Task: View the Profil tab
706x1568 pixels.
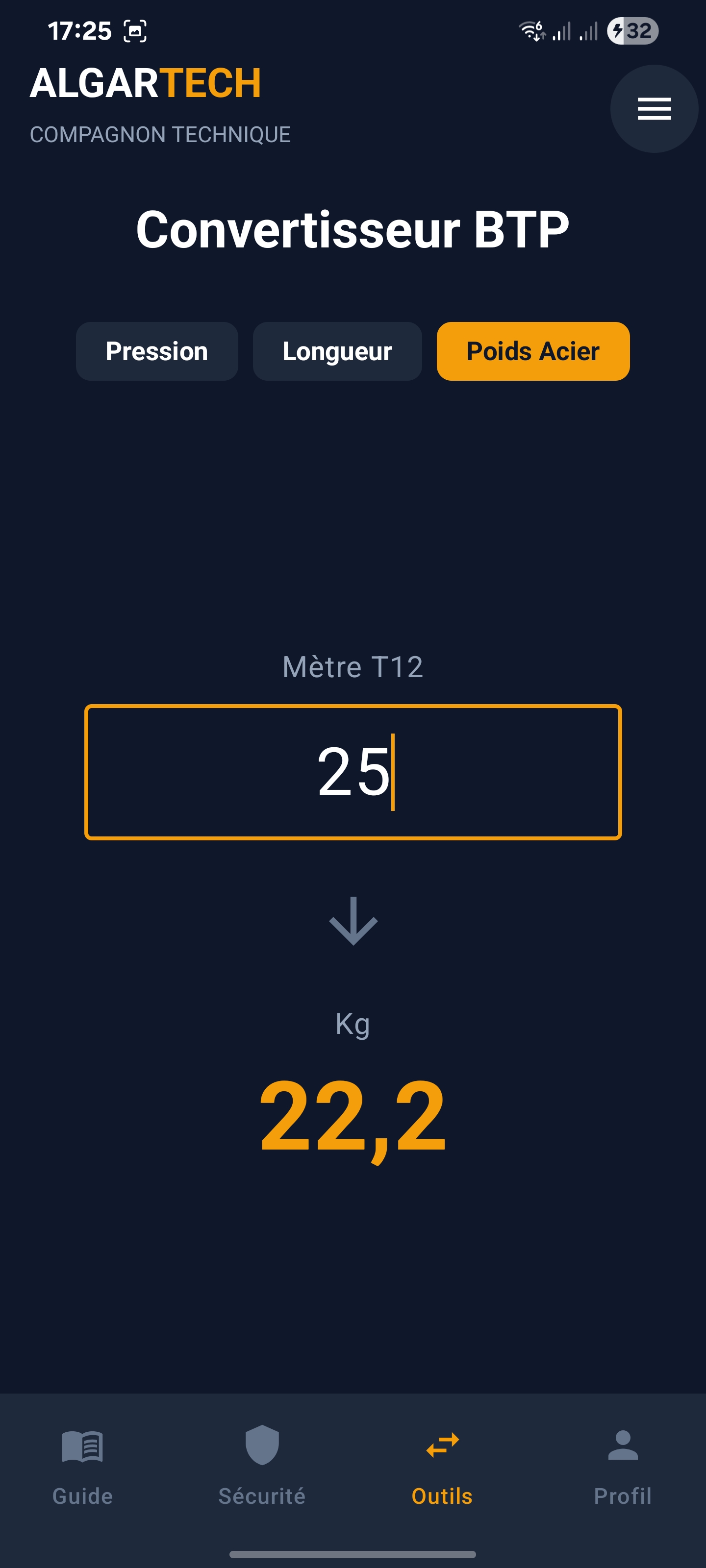Action: 623,1468
